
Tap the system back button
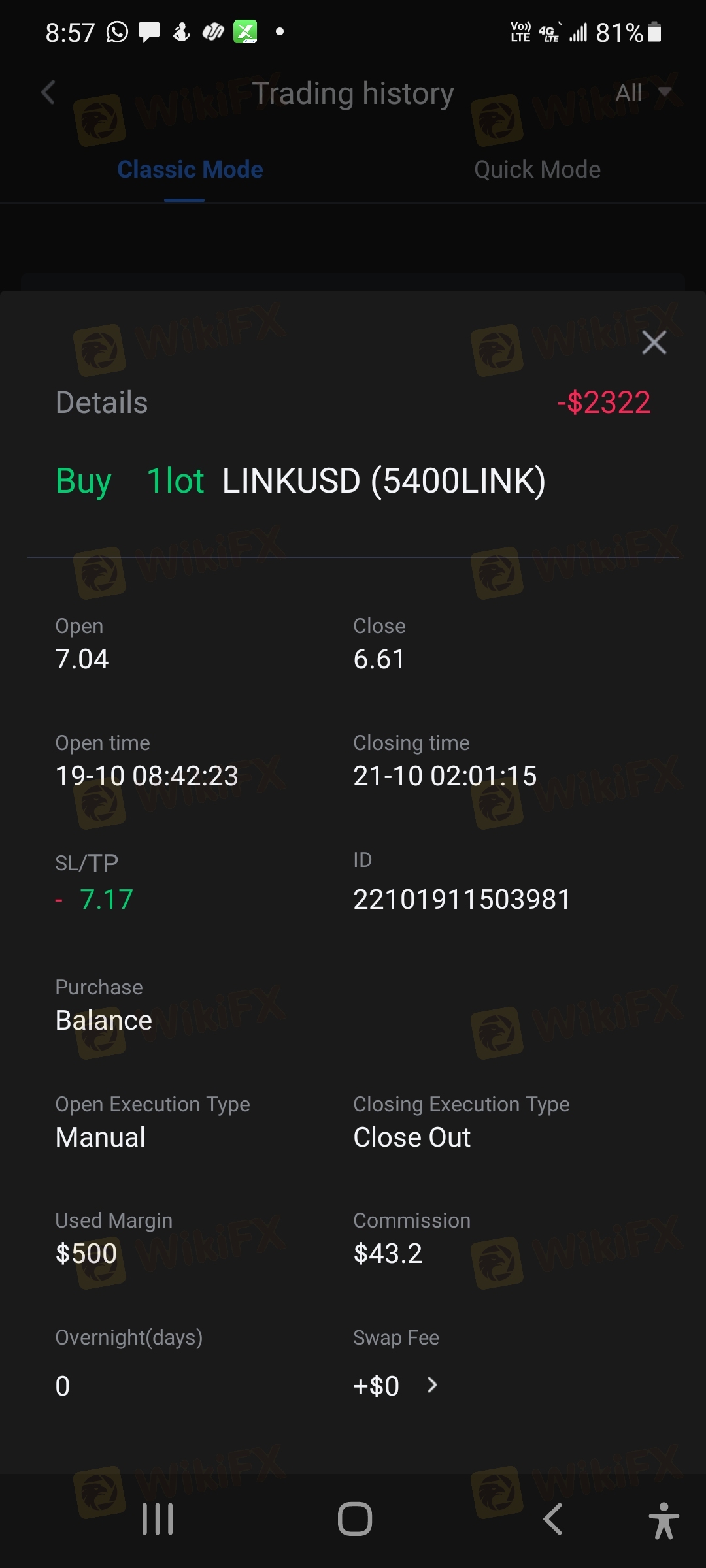553,1519
